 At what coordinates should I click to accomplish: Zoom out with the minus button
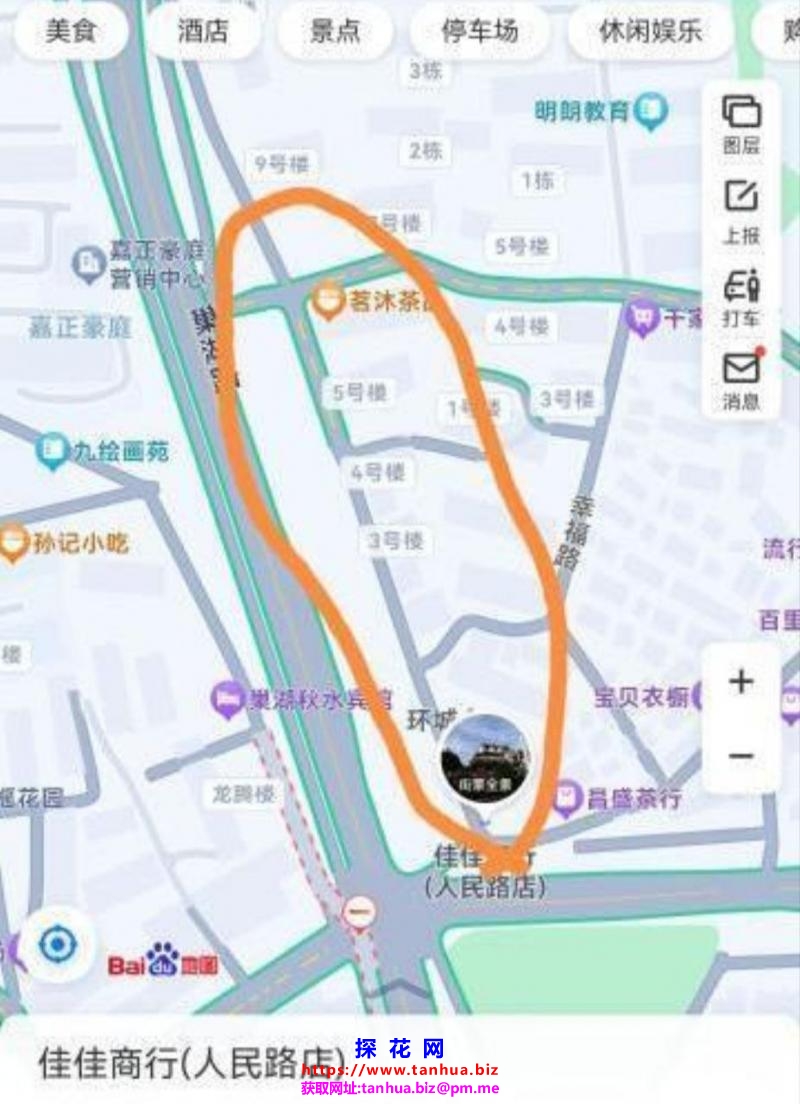(741, 755)
